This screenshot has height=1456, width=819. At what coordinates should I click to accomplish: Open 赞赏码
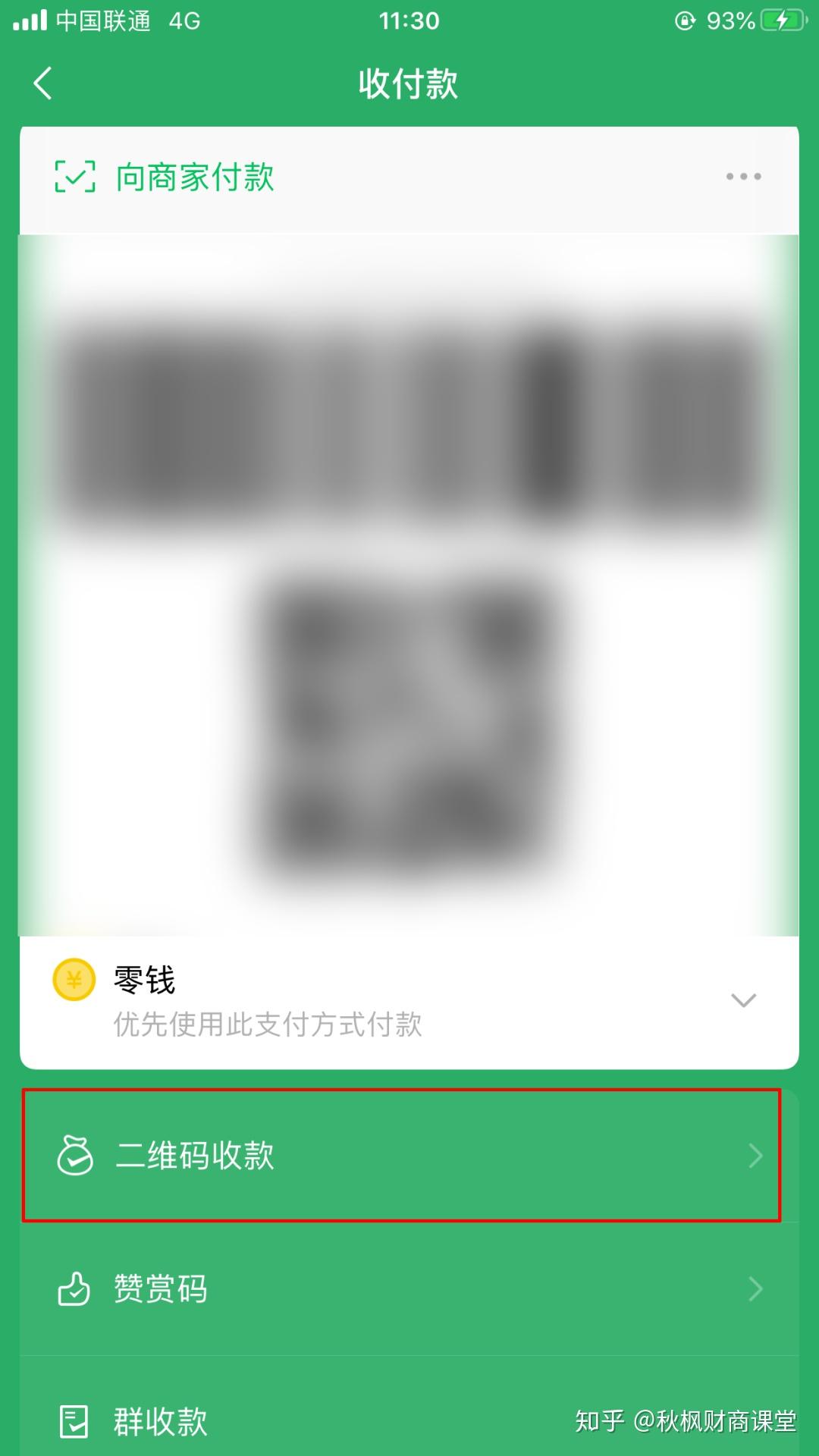click(402, 1288)
